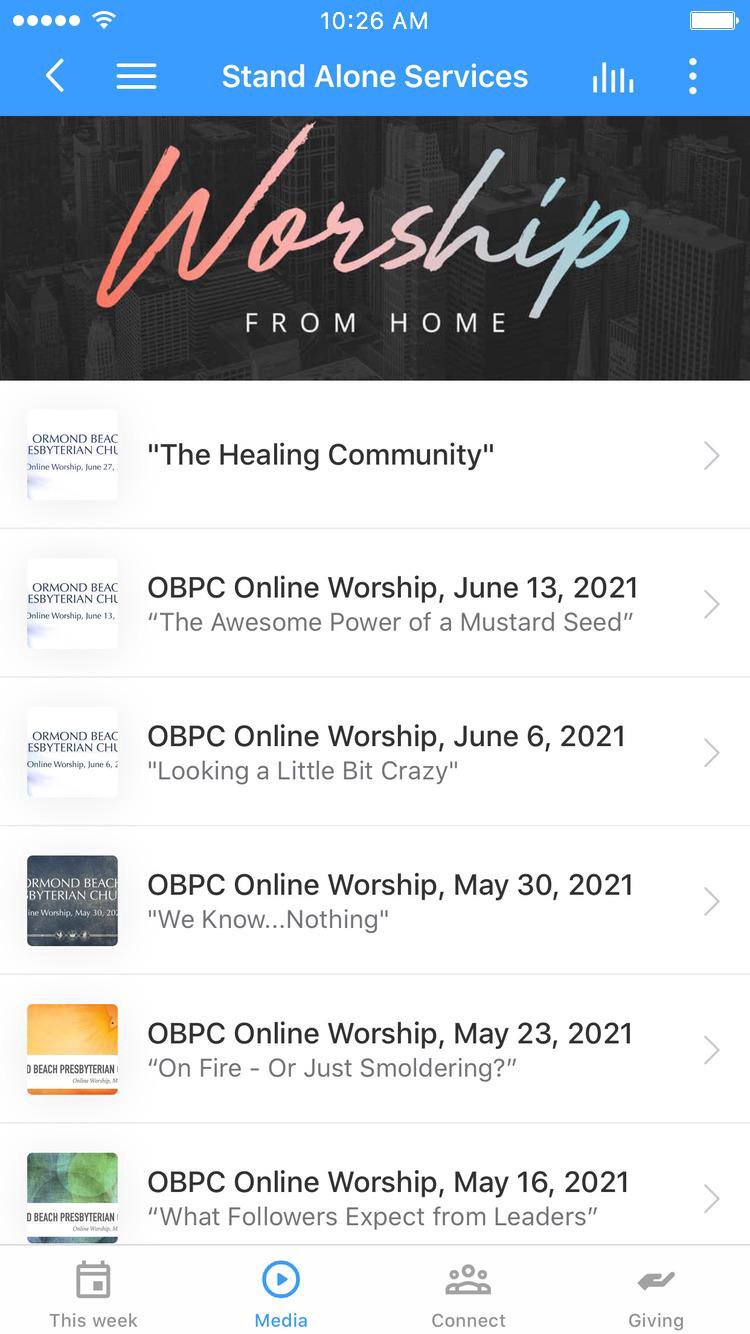Switch to the Connect tab
The height and width of the screenshot is (1334, 750).
[468, 1294]
